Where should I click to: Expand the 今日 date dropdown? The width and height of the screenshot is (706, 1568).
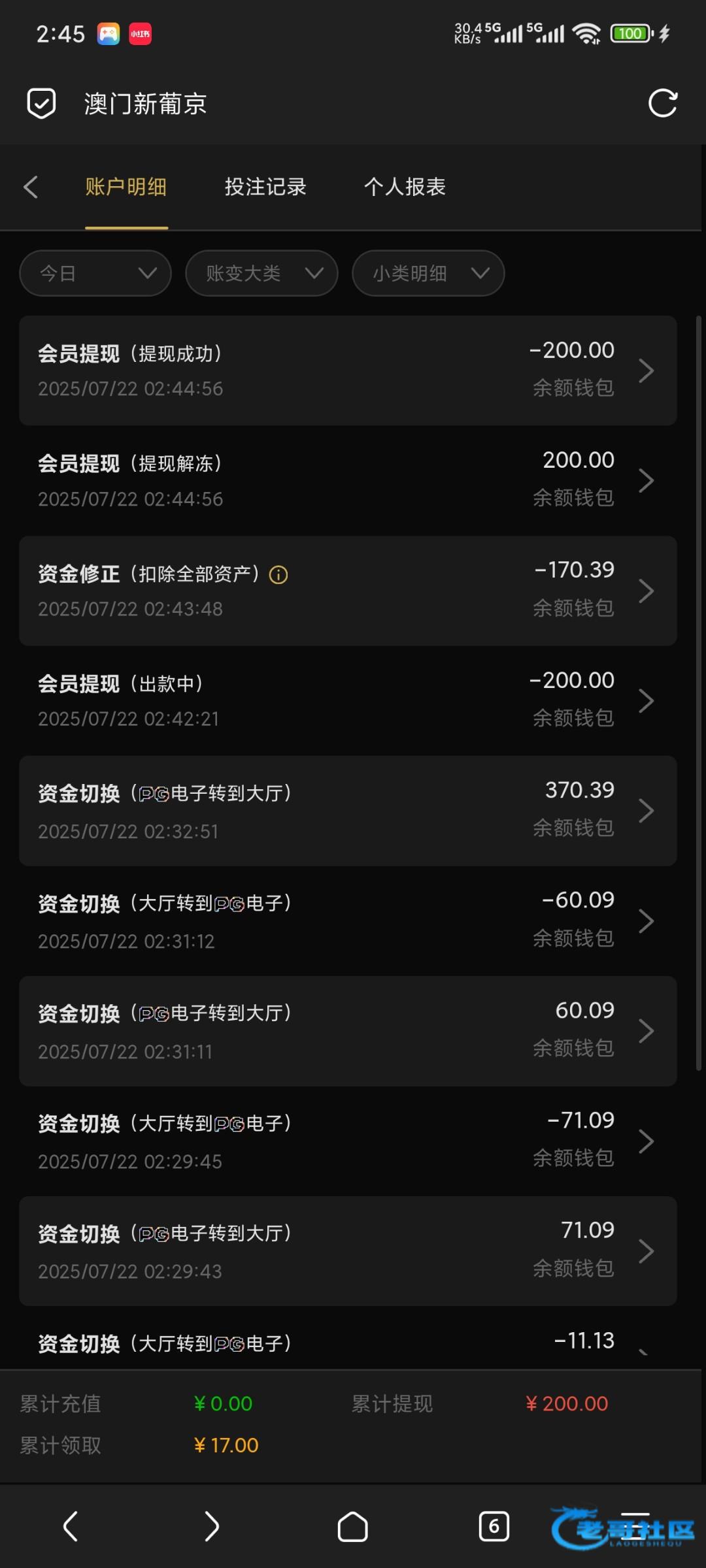coord(95,273)
